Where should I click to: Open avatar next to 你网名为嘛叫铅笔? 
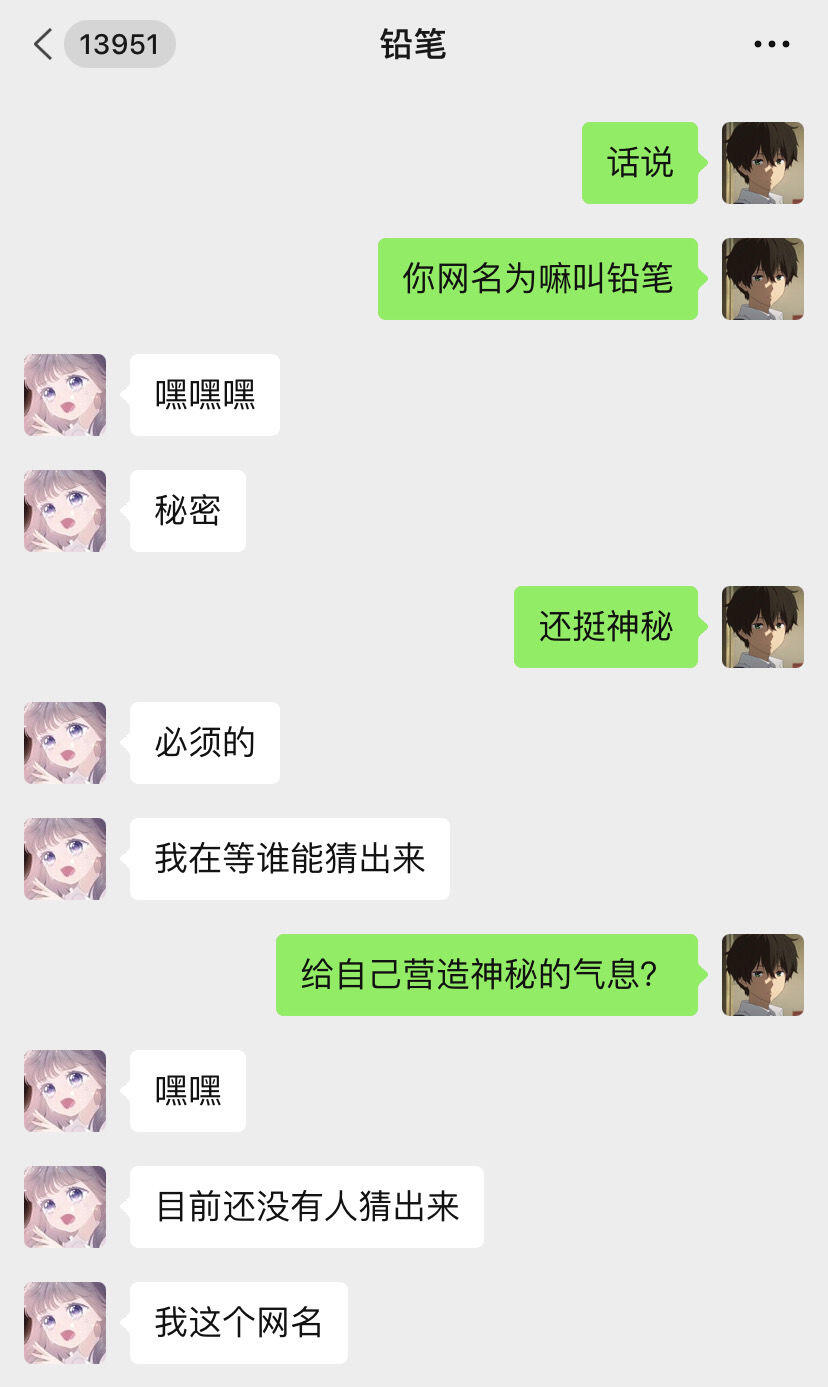coord(762,279)
